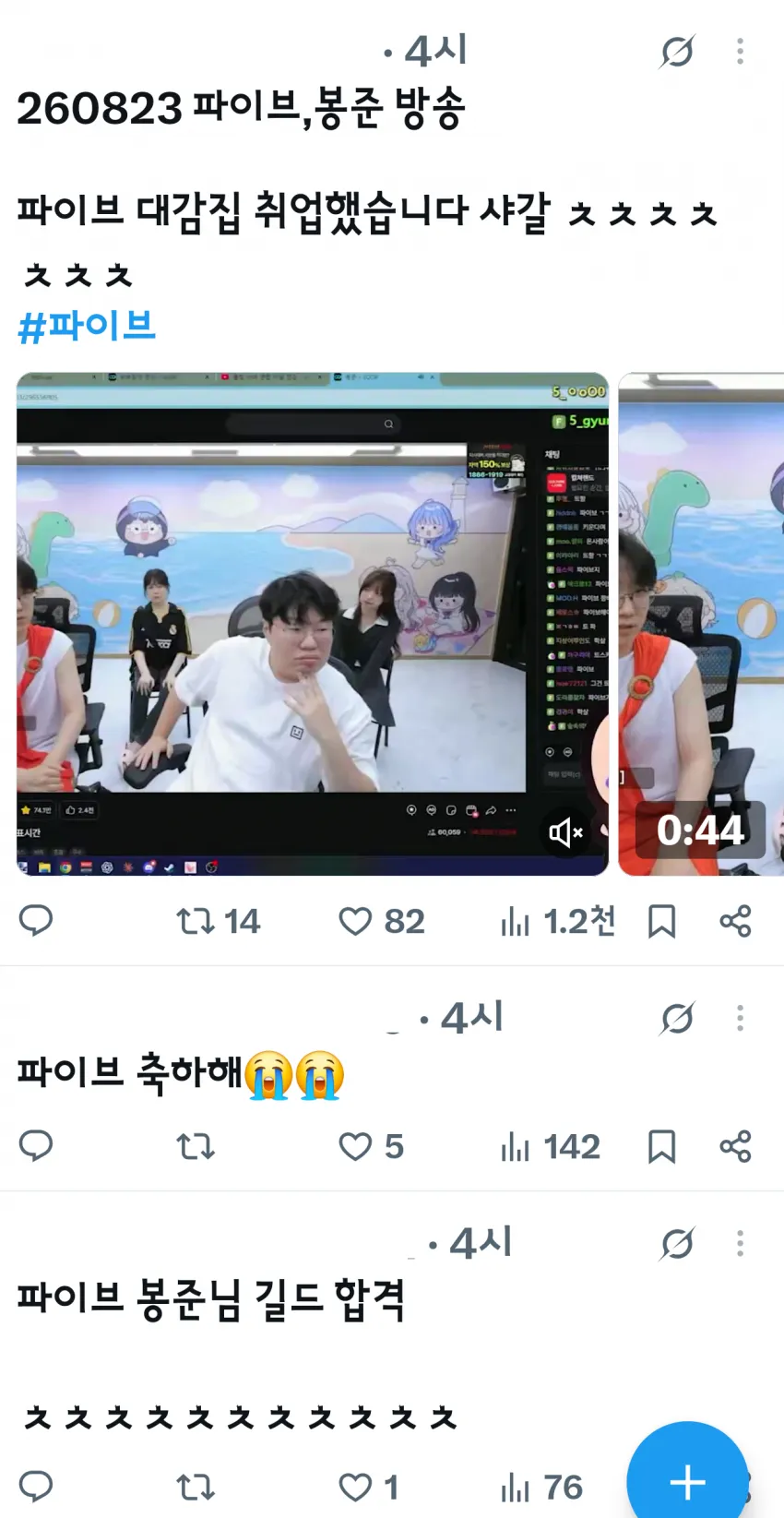784x1518 pixels.
Task: Unmute the video sound
Action: pos(566,832)
